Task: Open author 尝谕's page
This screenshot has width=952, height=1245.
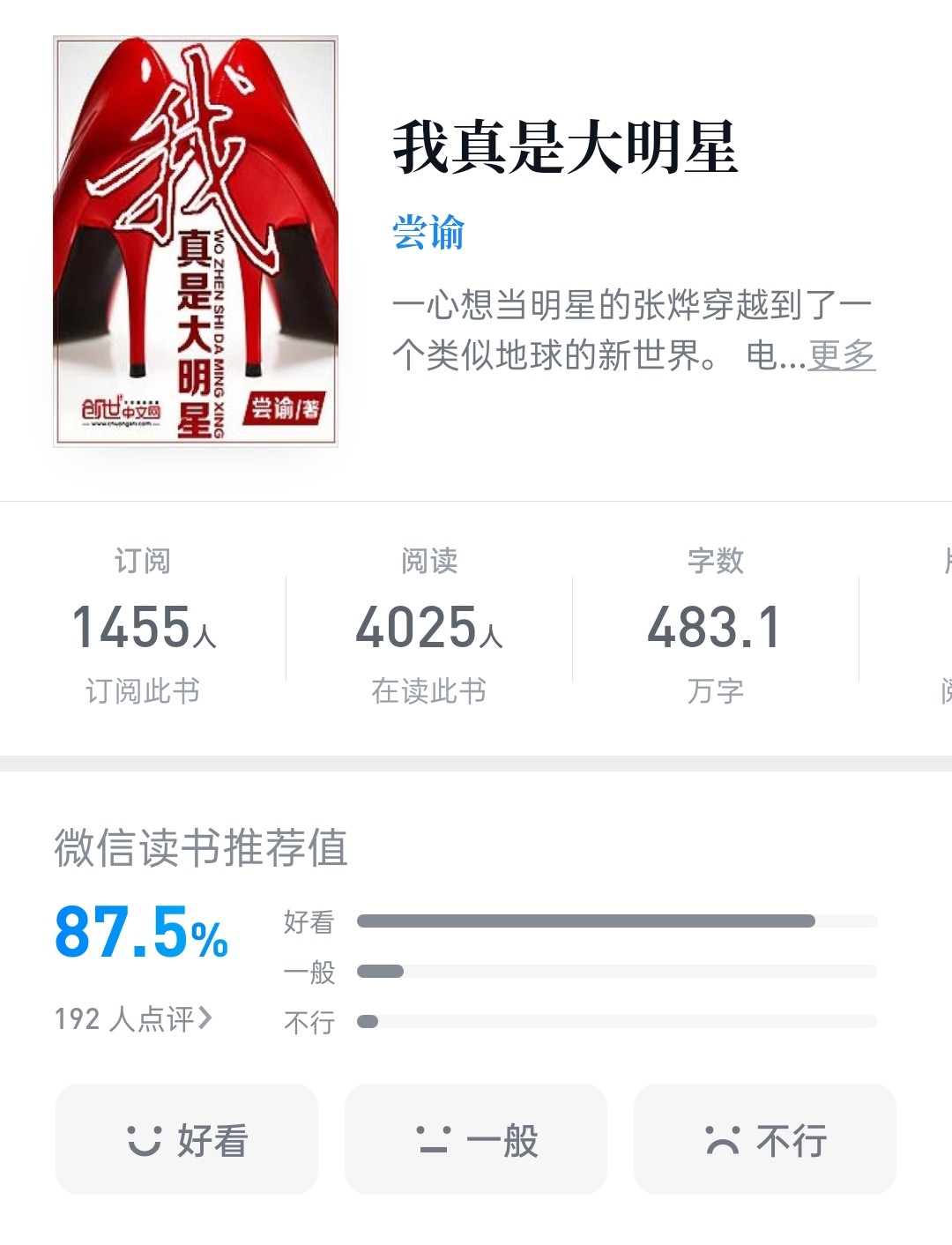Action: (428, 234)
